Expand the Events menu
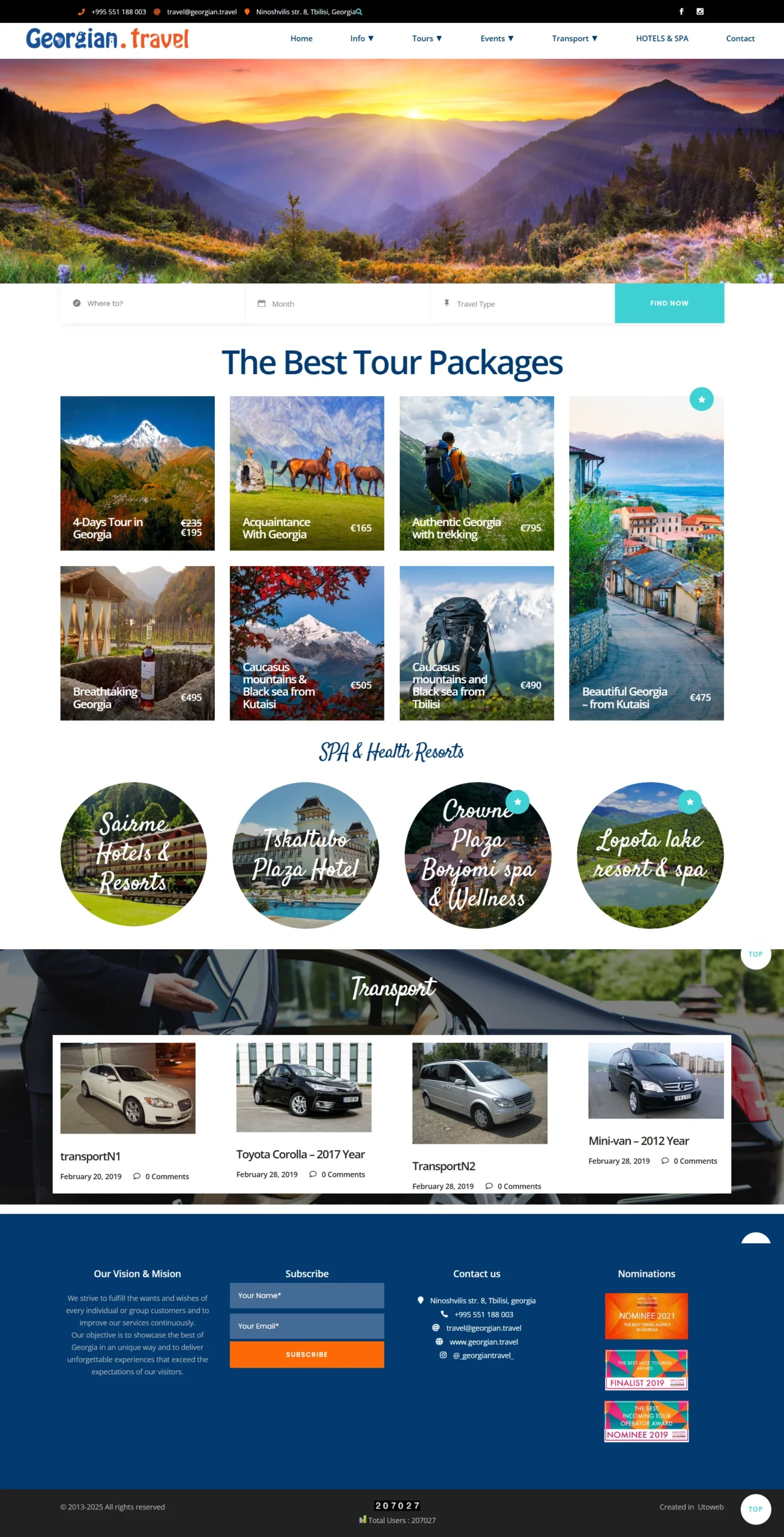Screen dimensions: 784x1537 496,38
